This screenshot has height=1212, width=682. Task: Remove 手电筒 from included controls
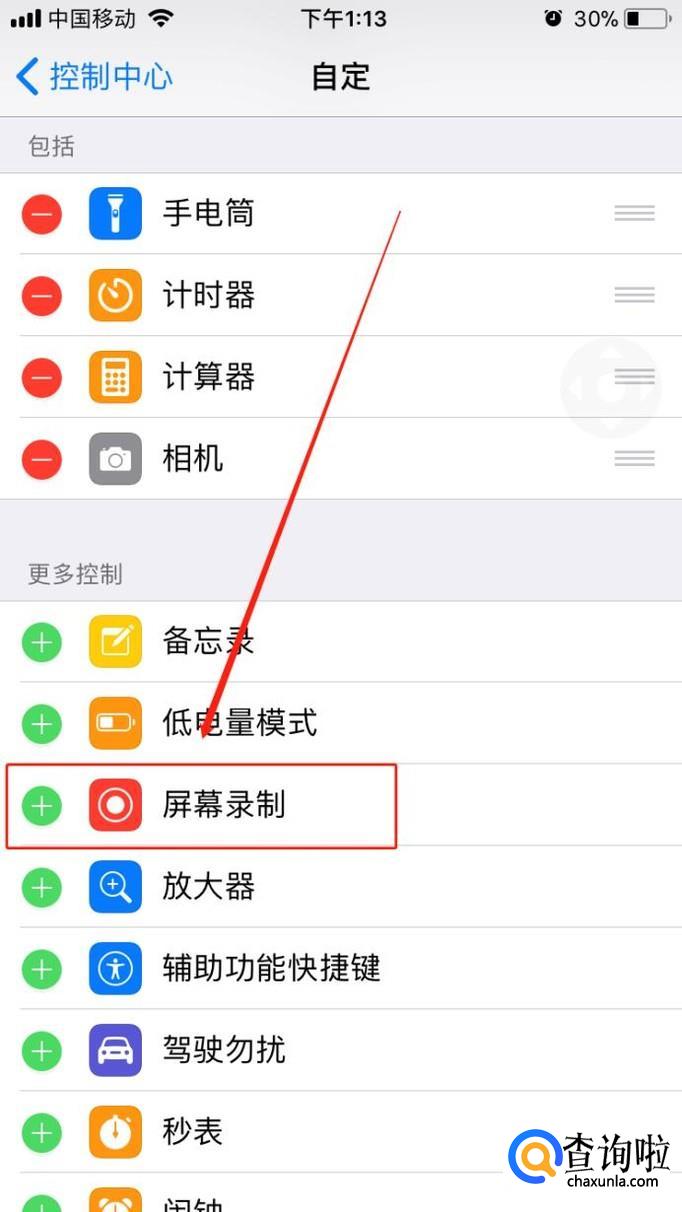(x=42, y=214)
